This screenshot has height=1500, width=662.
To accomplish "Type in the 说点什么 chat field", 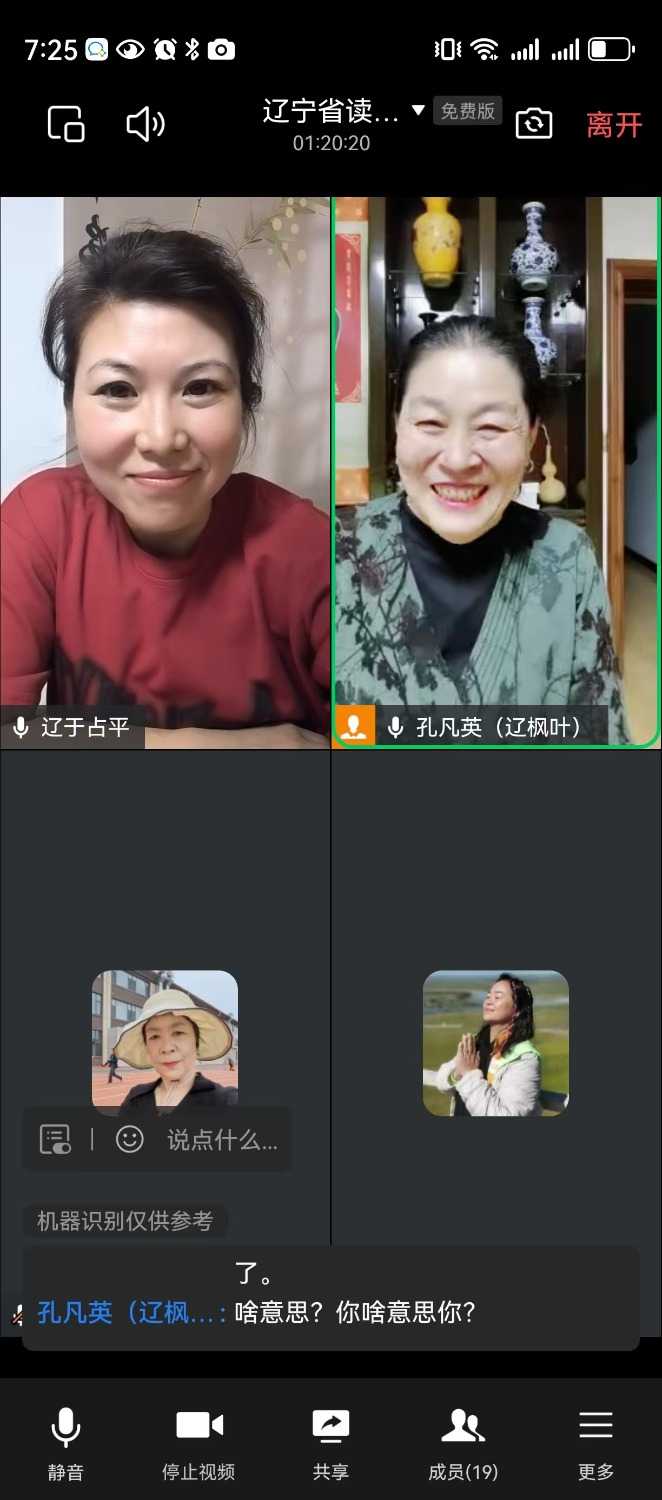I will 222,1139.
